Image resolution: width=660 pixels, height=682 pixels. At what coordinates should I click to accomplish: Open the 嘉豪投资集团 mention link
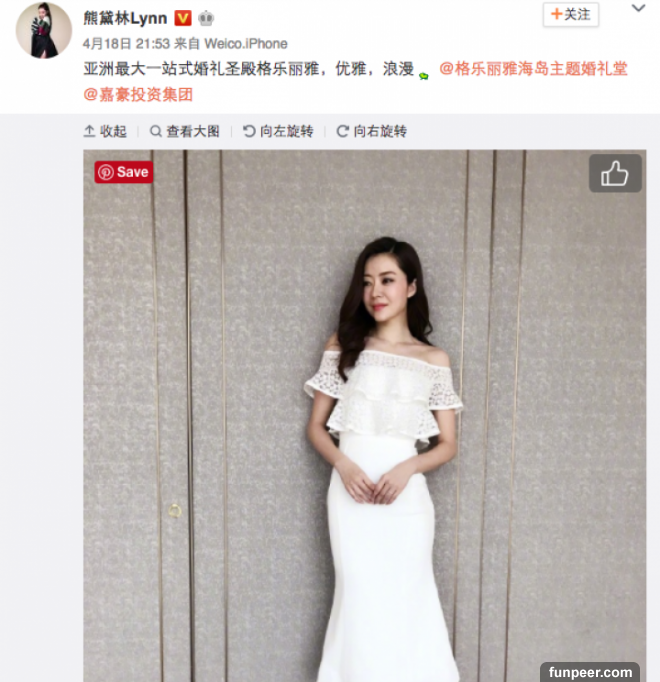pos(138,95)
